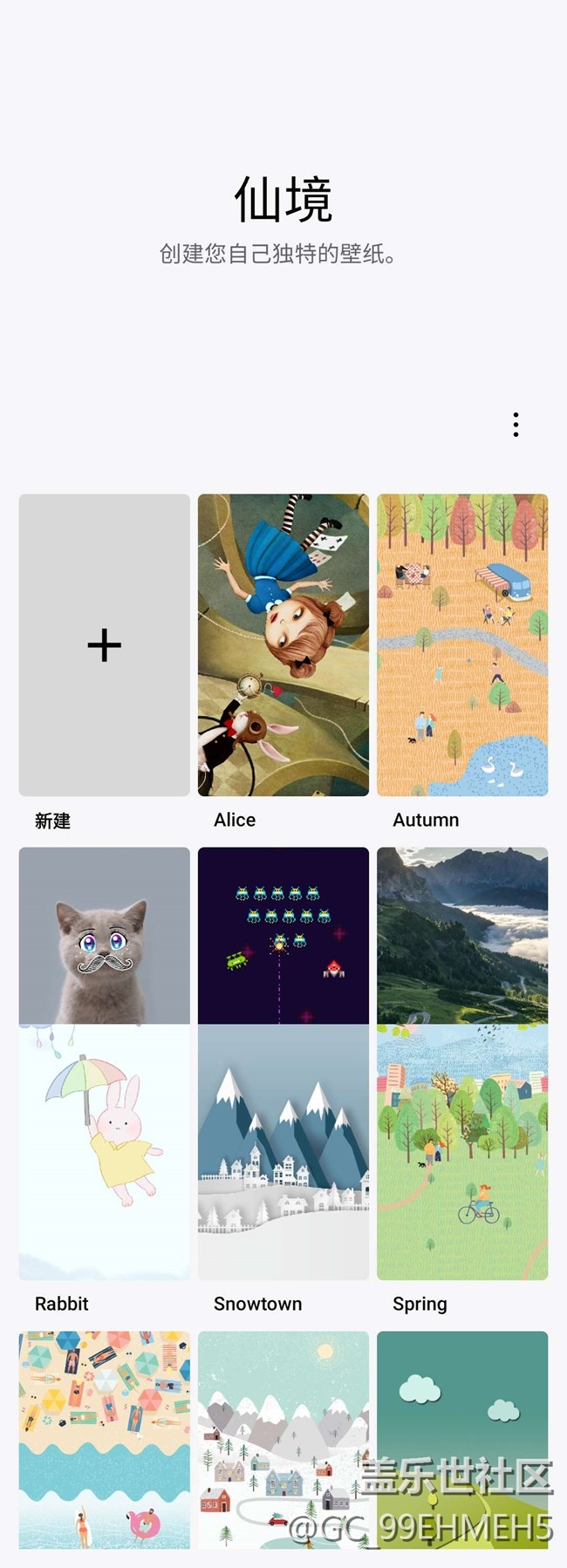Image resolution: width=567 pixels, height=1568 pixels.
Task: Open the Snowtown wallpaper
Action: tap(283, 1151)
